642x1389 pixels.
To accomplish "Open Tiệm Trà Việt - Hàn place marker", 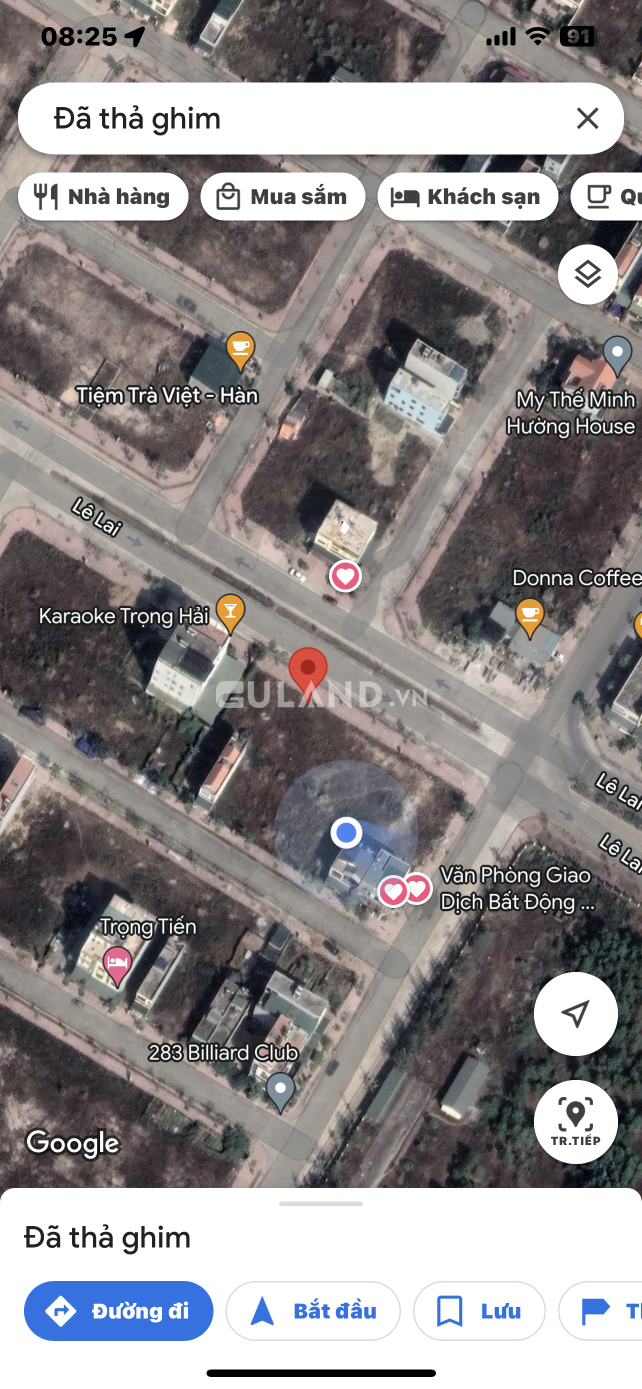I will 240,350.
